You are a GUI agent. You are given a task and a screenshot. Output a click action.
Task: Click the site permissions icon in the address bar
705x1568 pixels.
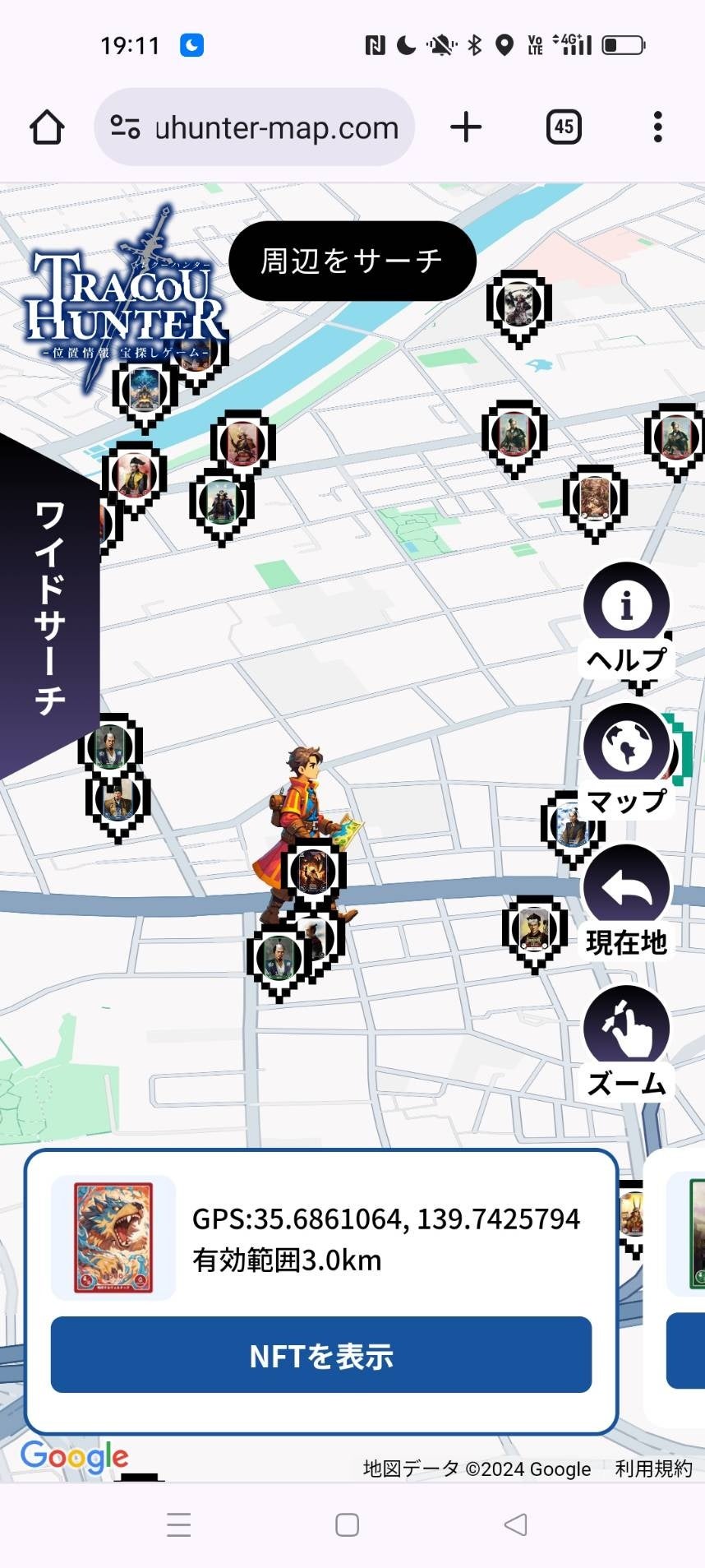[125, 127]
